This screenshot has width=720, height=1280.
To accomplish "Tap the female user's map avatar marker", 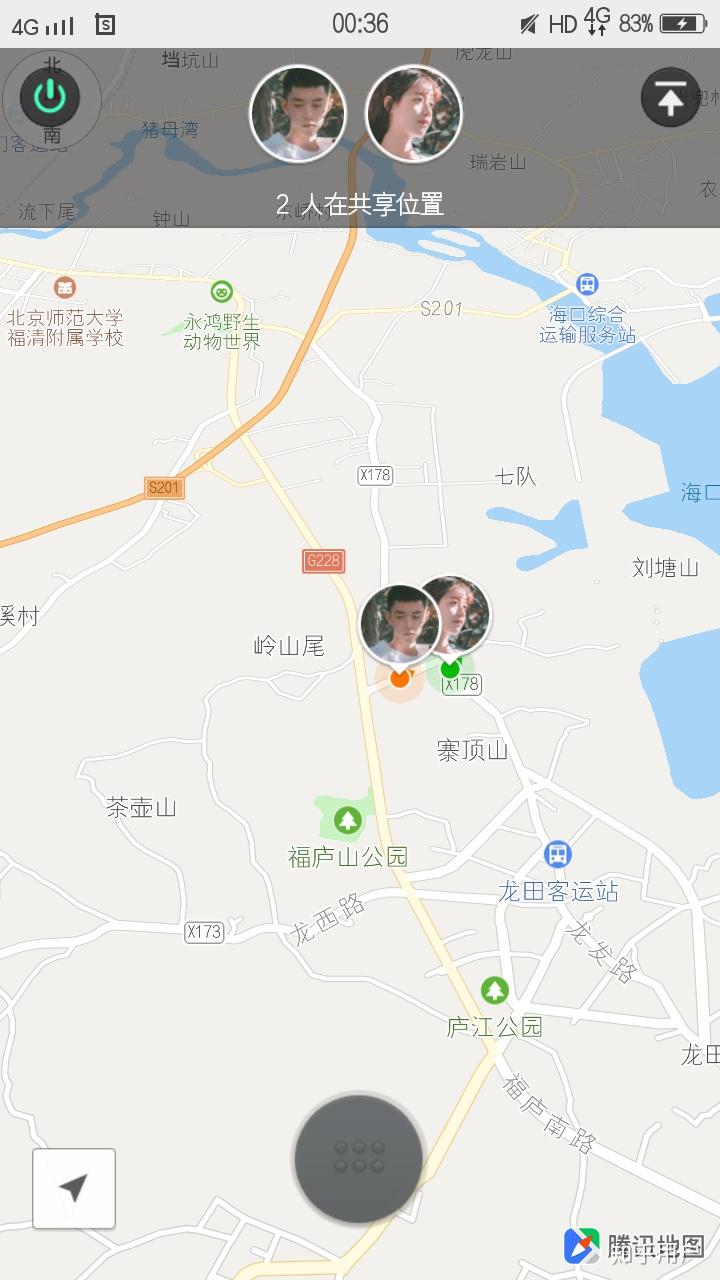I will pos(457,615).
